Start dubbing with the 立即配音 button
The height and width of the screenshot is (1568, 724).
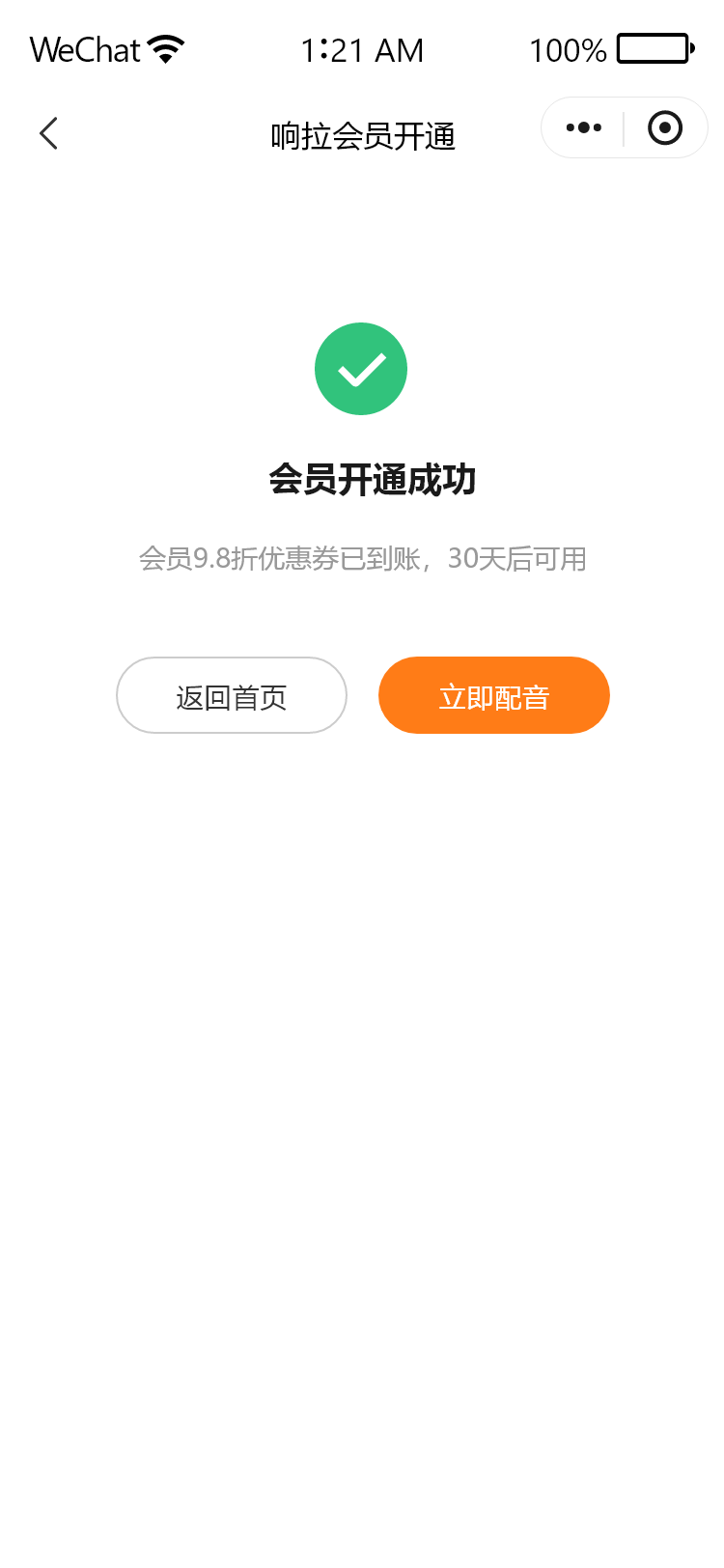coord(493,695)
